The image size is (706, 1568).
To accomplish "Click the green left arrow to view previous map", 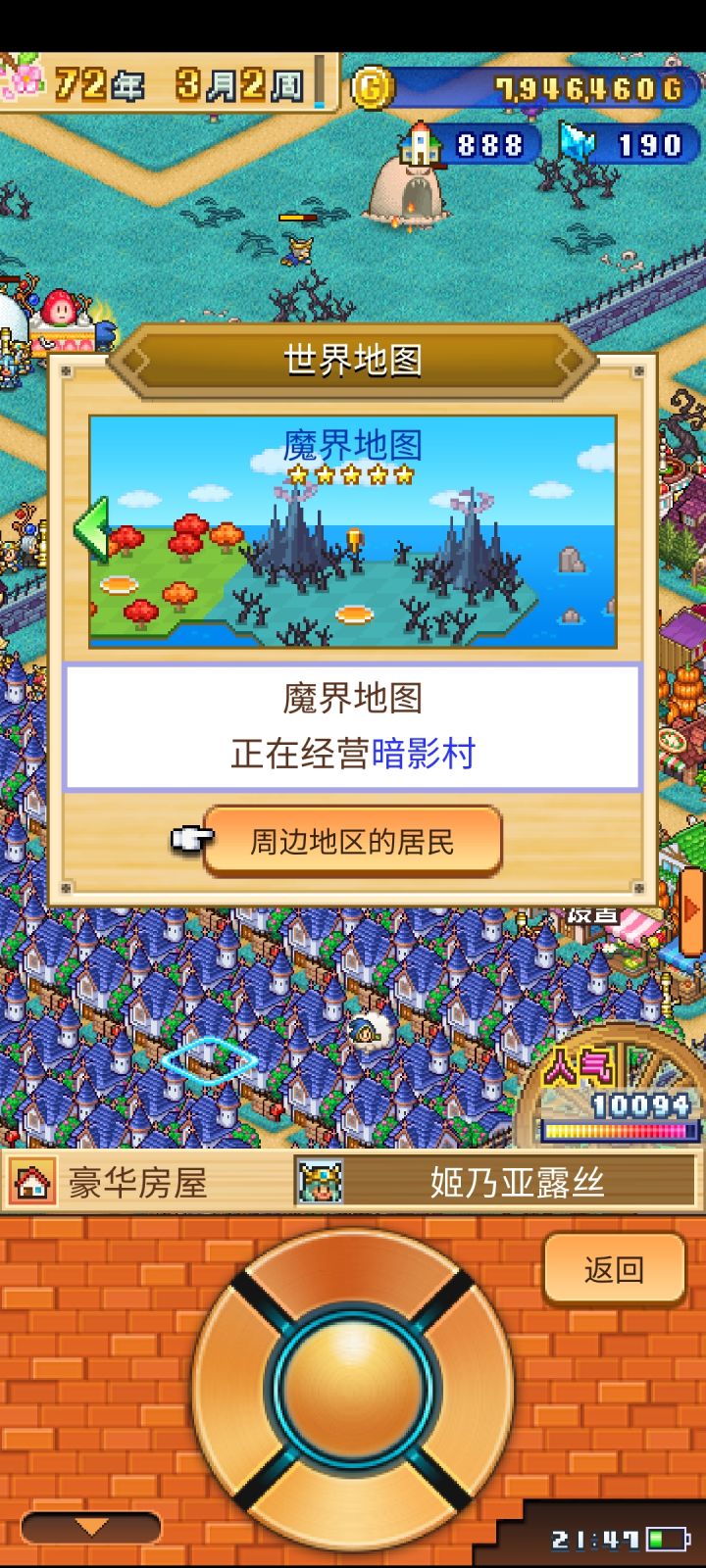I will coord(92,529).
